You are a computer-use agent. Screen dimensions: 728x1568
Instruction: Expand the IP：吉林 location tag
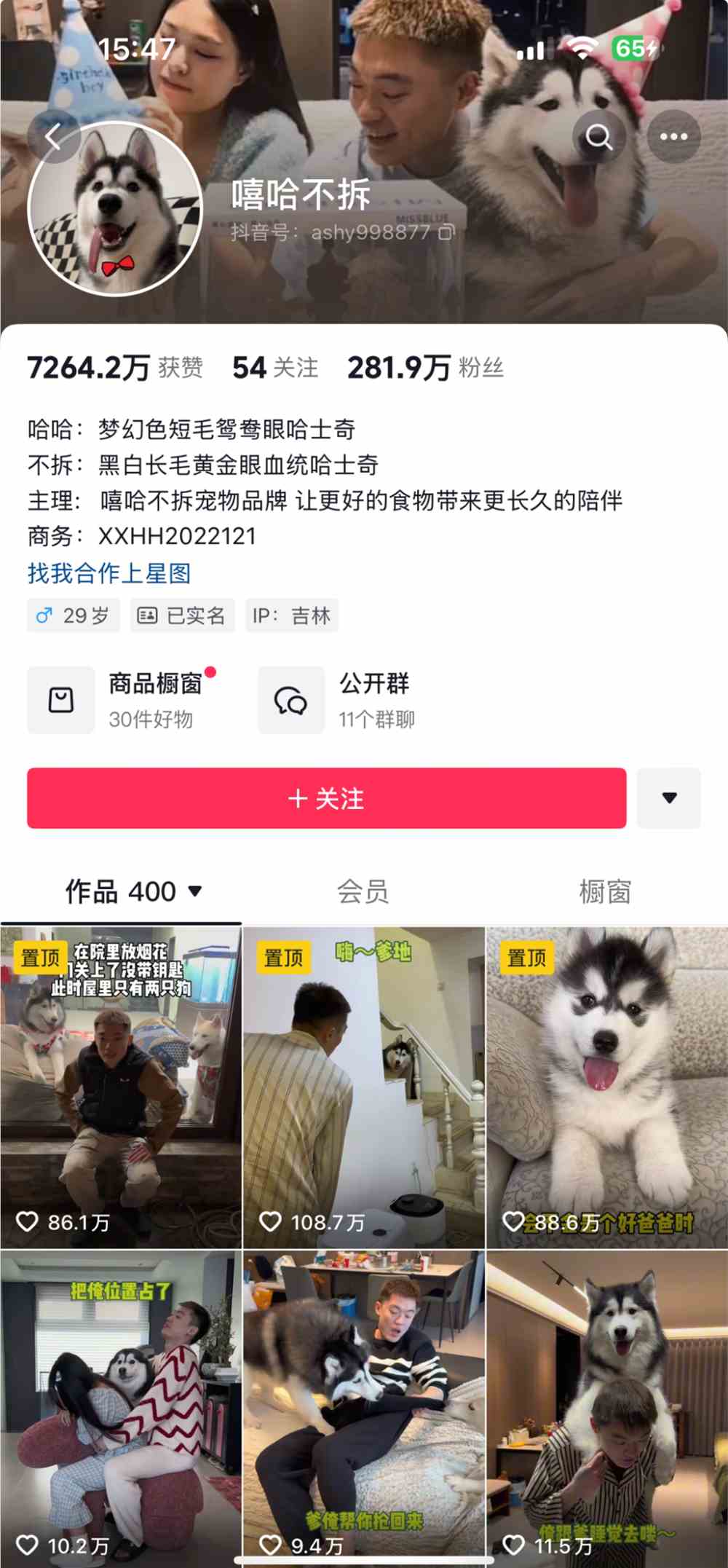tap(290, 615)
